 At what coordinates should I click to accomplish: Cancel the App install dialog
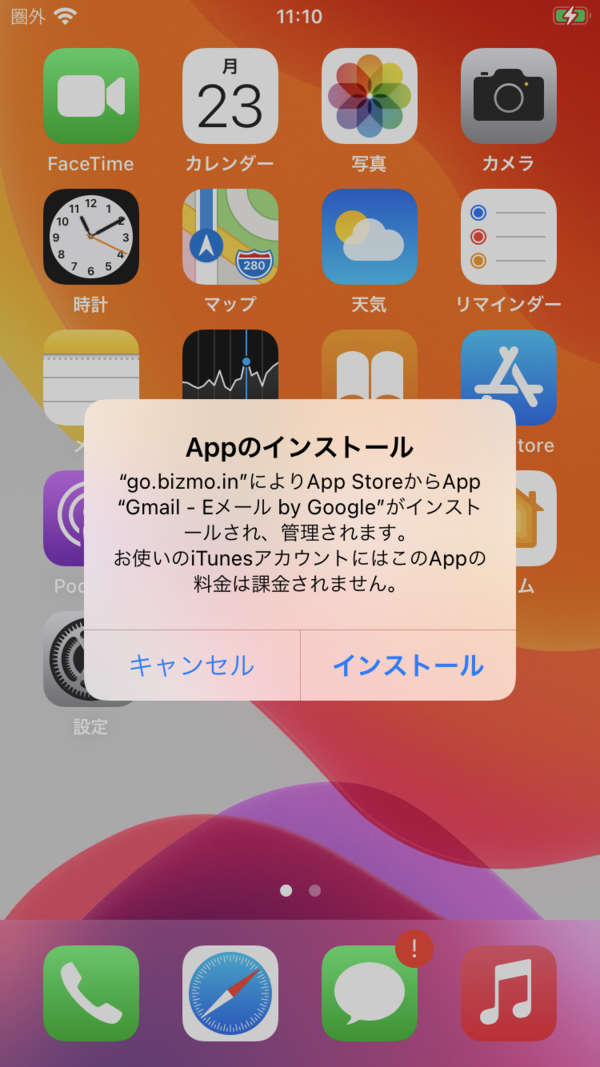[x=192, y=665]
